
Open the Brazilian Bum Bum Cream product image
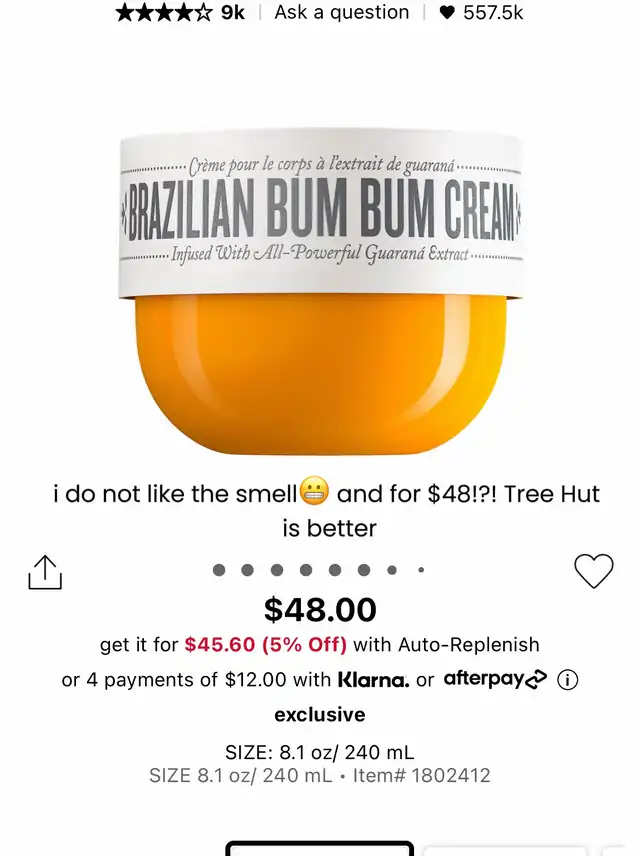[320, 290]
